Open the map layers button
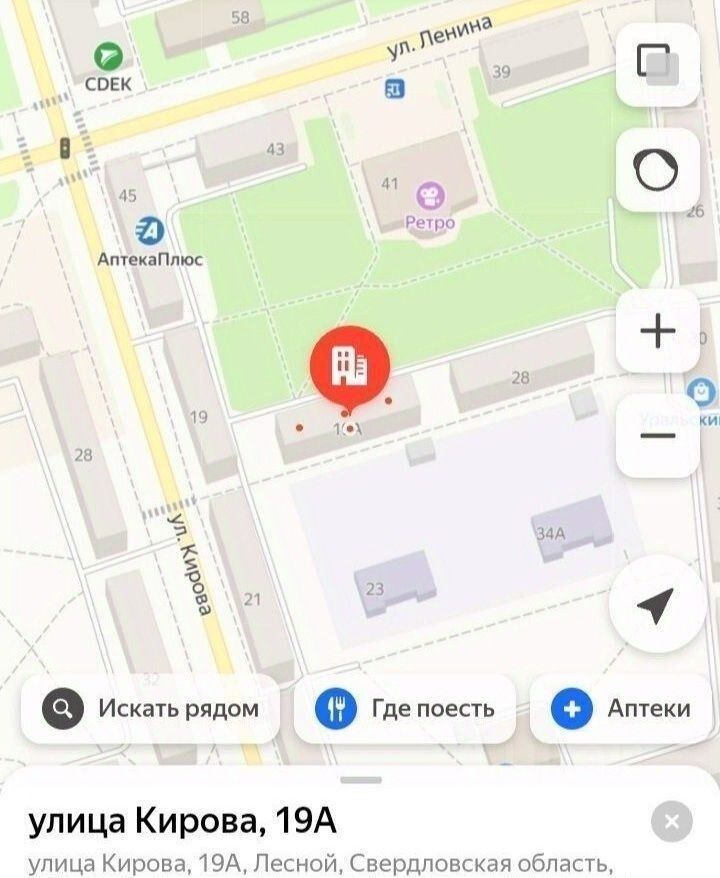The height and width of the screenshot is (878, 720). 657,64
